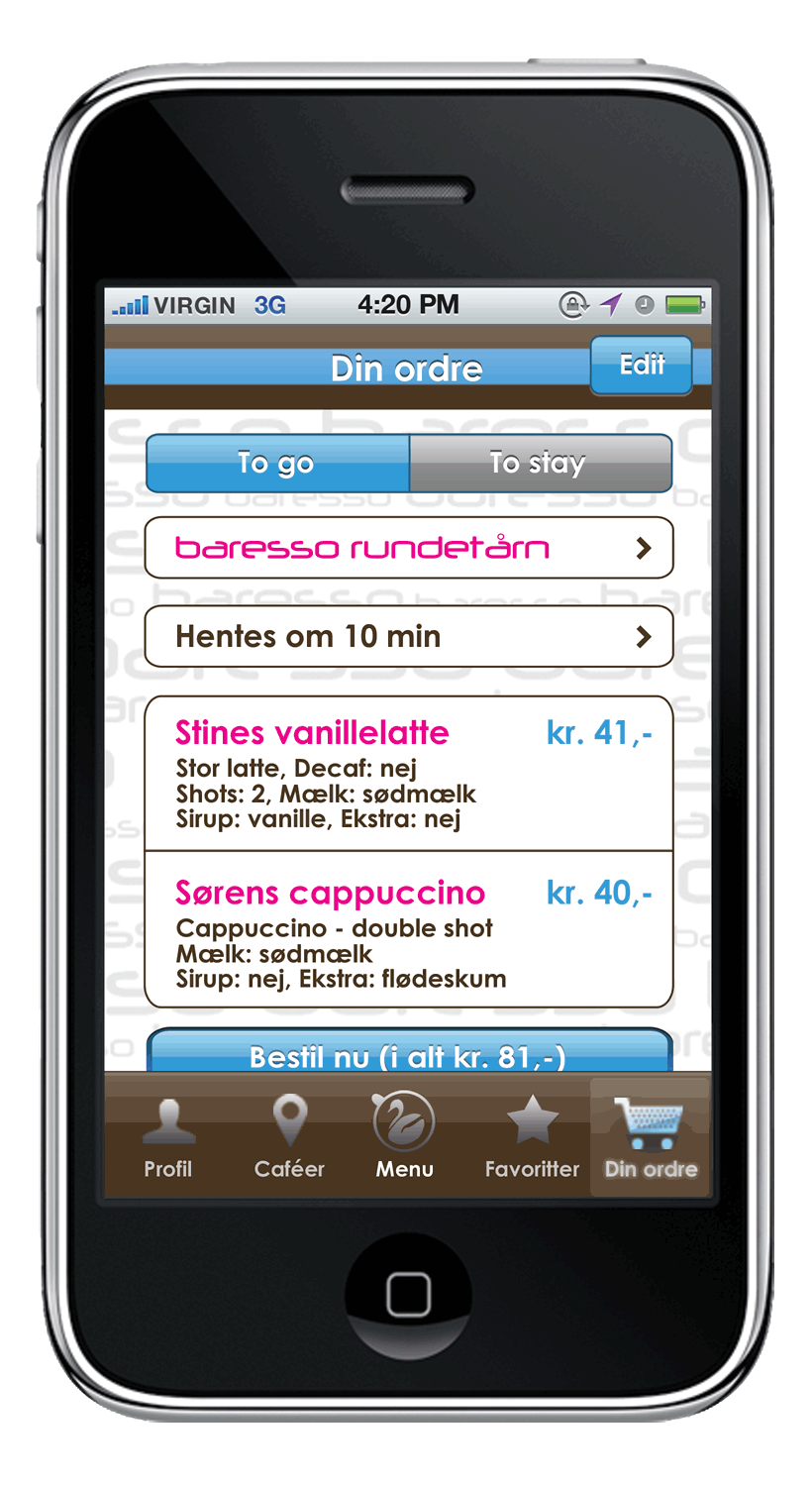Screen dimensions: 812x1486
Task: Open the Menu tab
Action: tap(404, 1137)
